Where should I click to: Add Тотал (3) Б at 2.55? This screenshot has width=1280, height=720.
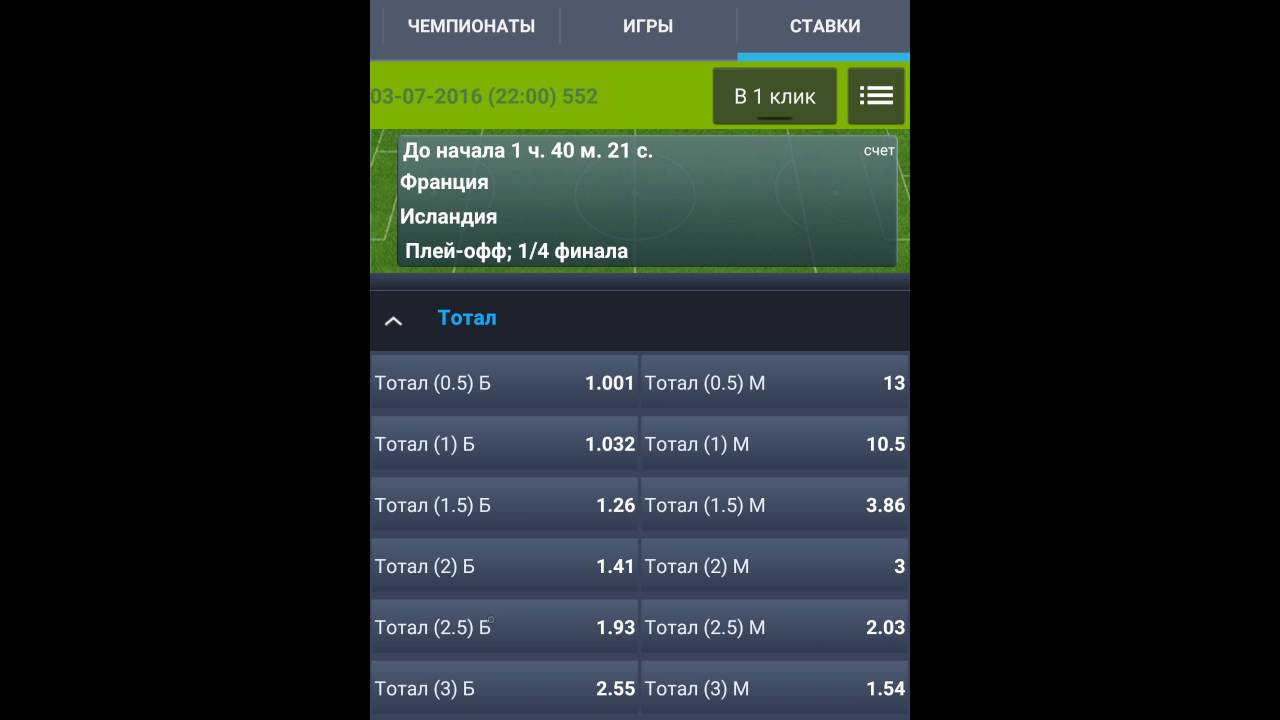pyautogui.click(x=504, y=688)
